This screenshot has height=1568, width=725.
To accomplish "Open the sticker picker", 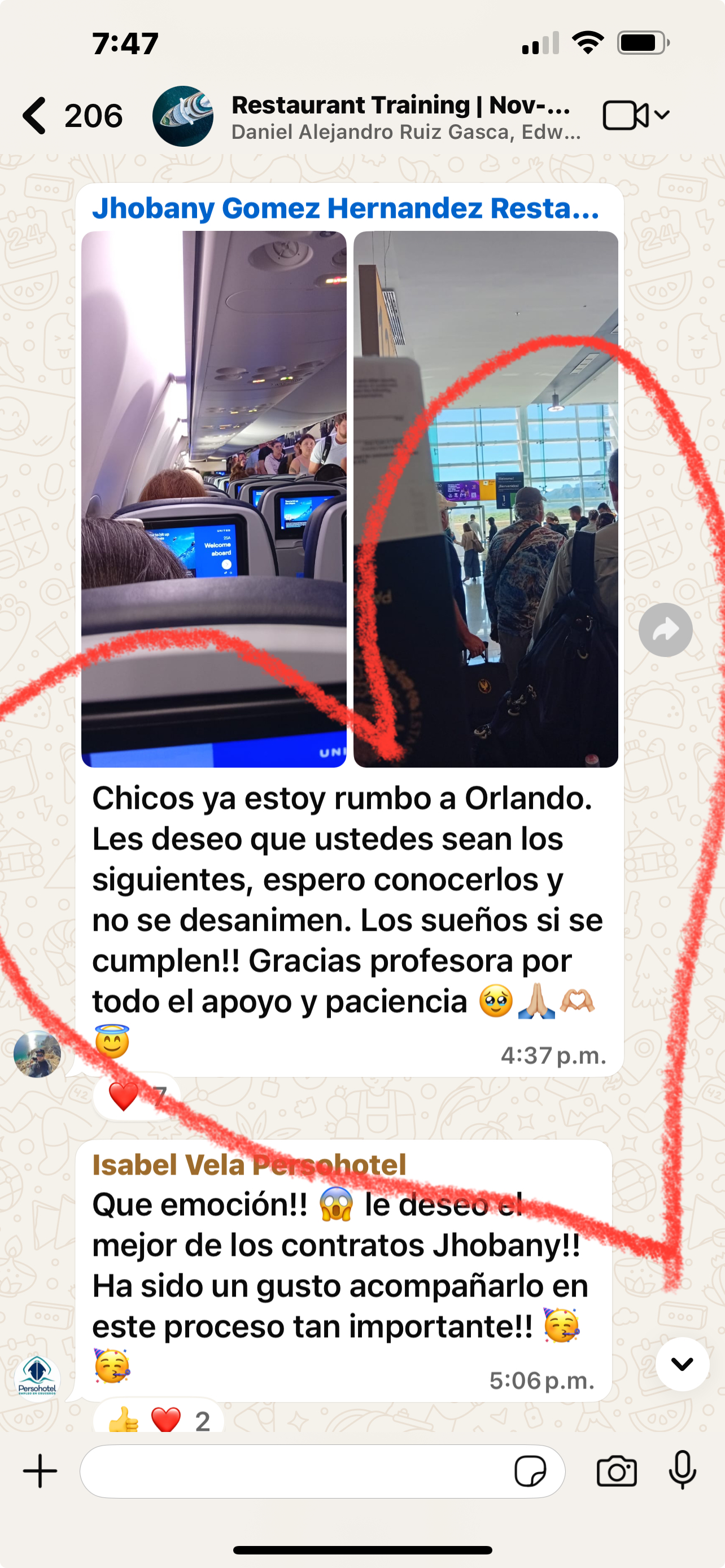I will 530,1471.
